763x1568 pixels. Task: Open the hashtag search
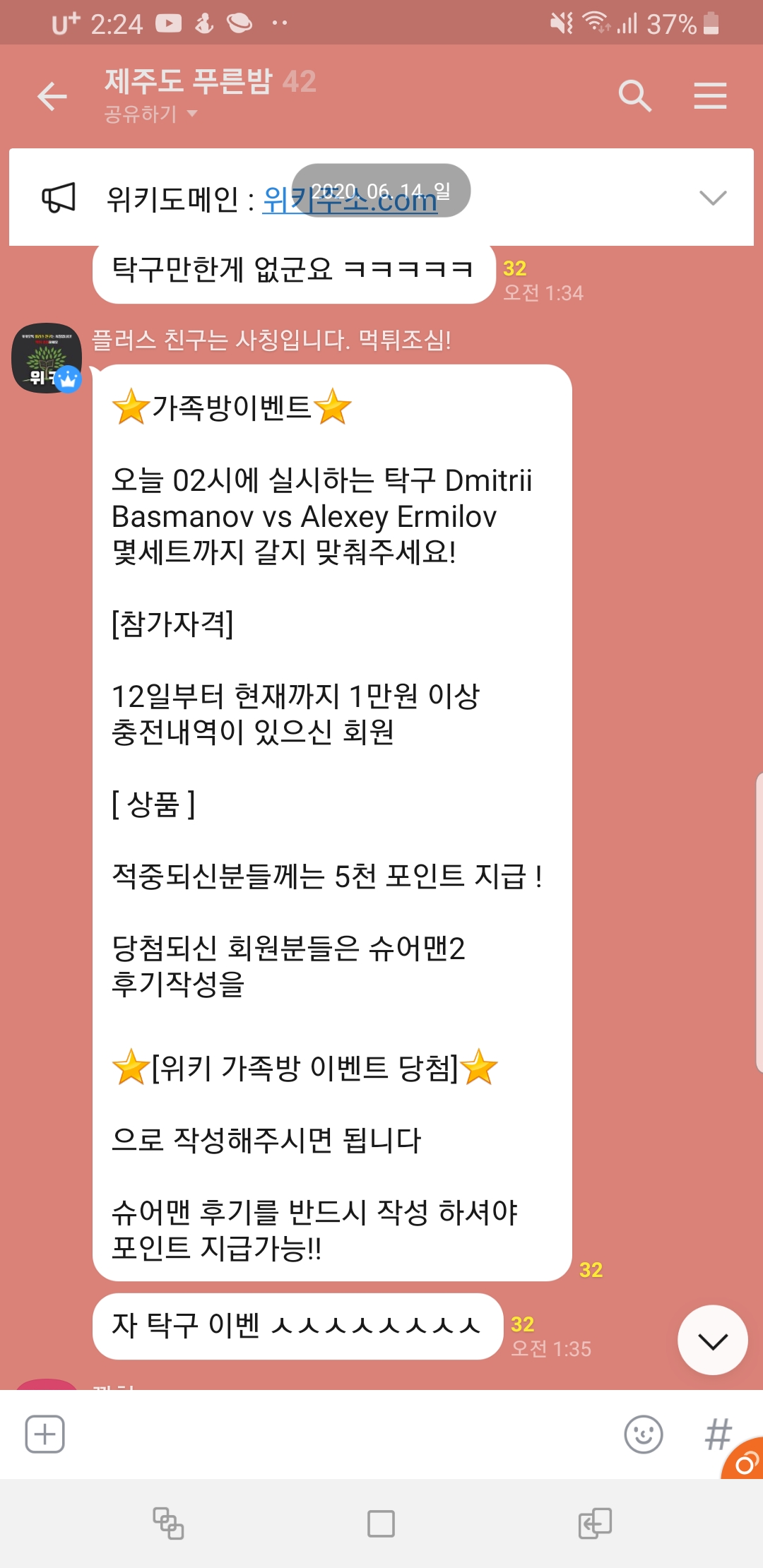[x=717, y=1435]
